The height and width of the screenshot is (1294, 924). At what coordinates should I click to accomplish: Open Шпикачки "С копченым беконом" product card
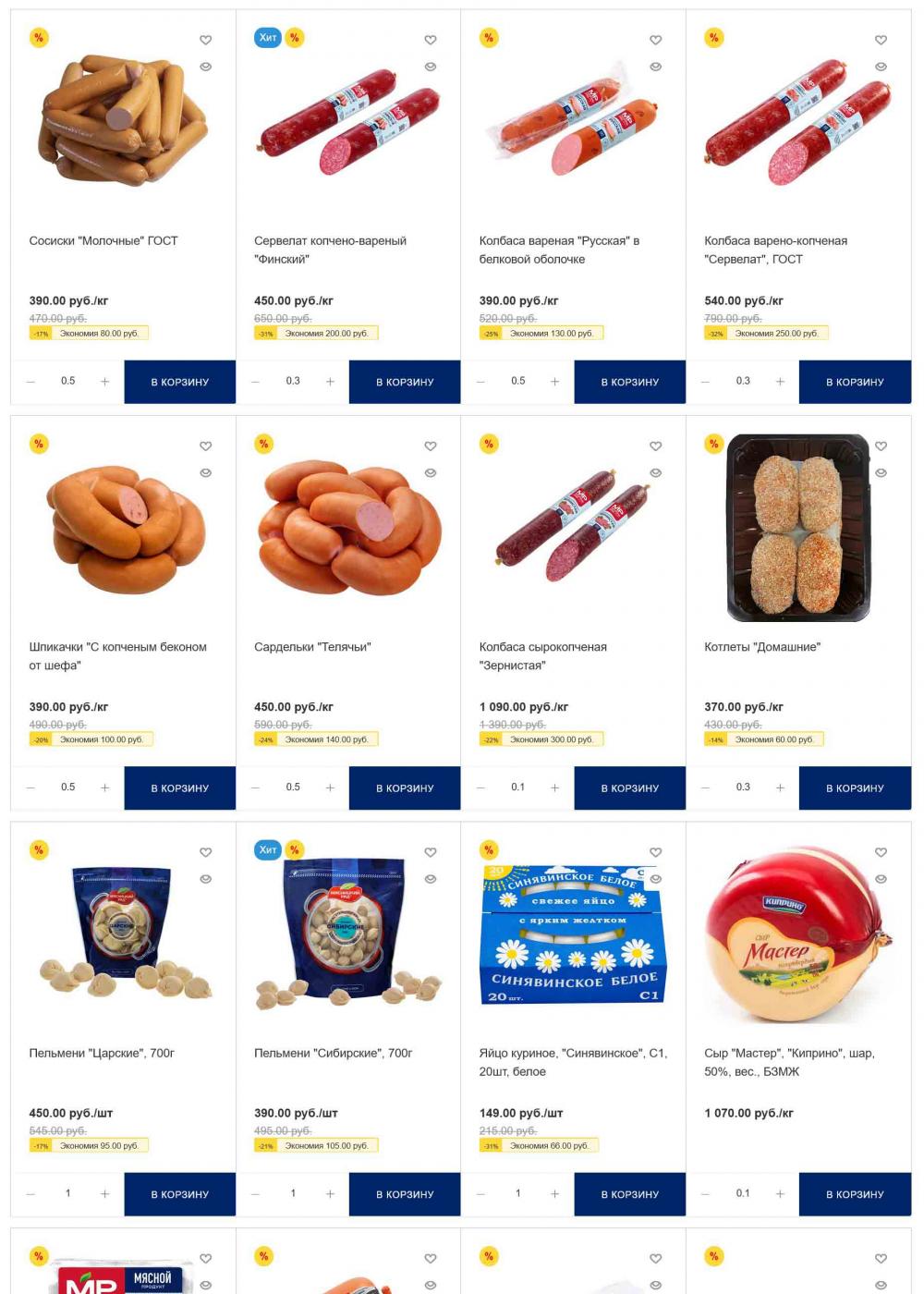[x=117, y=655]
